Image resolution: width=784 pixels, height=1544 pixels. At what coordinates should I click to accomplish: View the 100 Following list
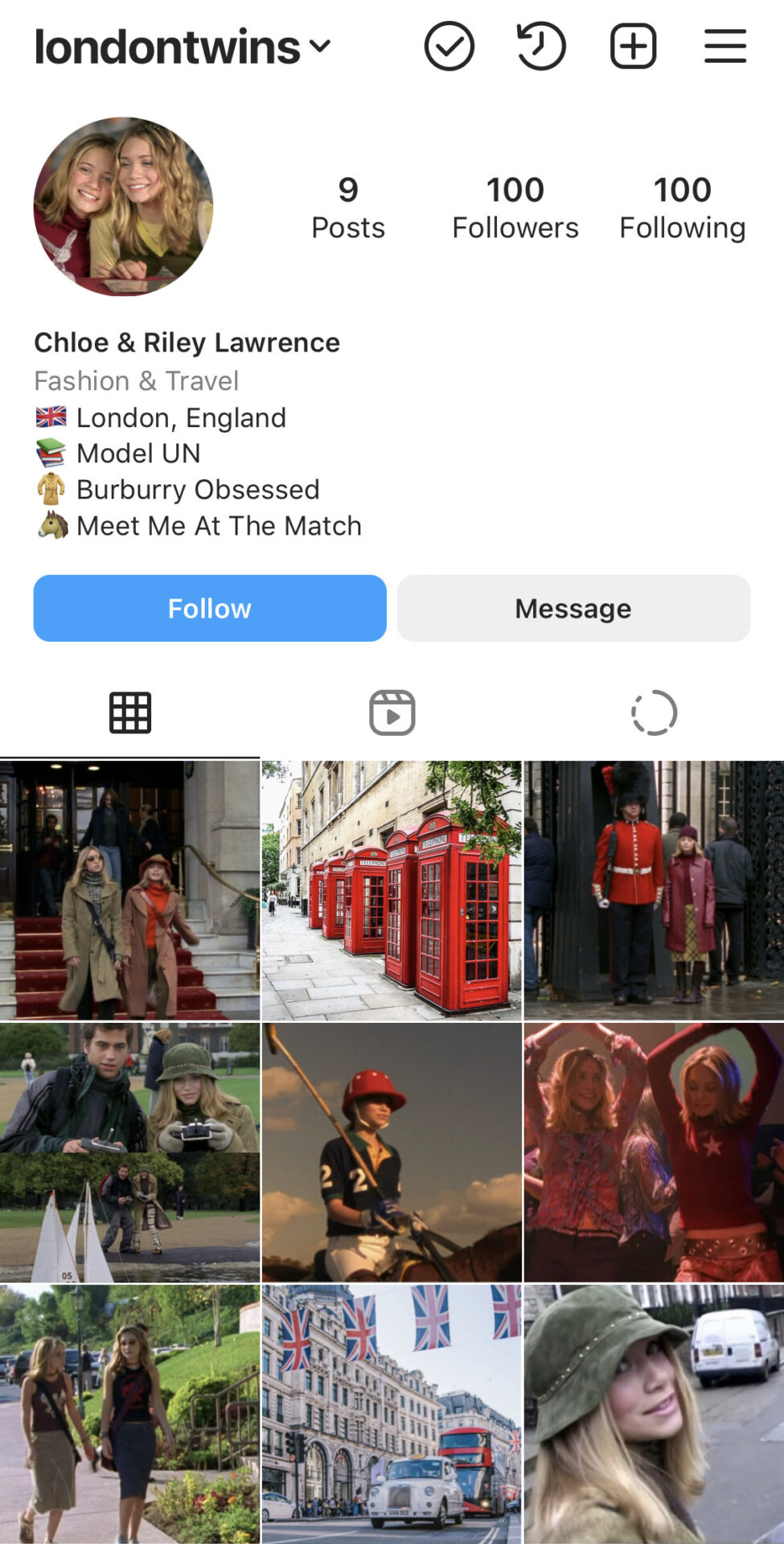point(682,207)
